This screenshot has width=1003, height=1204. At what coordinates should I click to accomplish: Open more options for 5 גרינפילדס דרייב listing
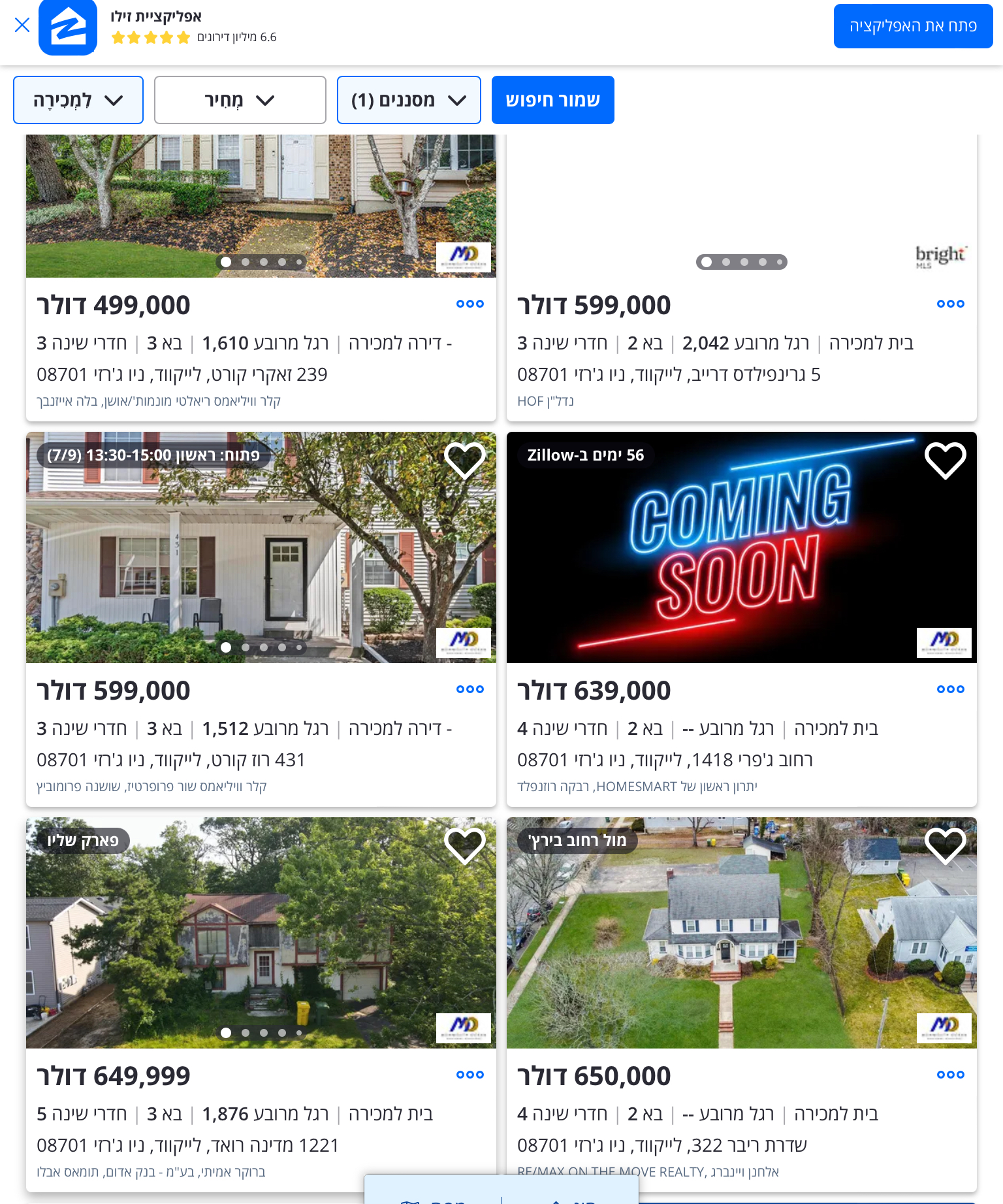point(950,304)
